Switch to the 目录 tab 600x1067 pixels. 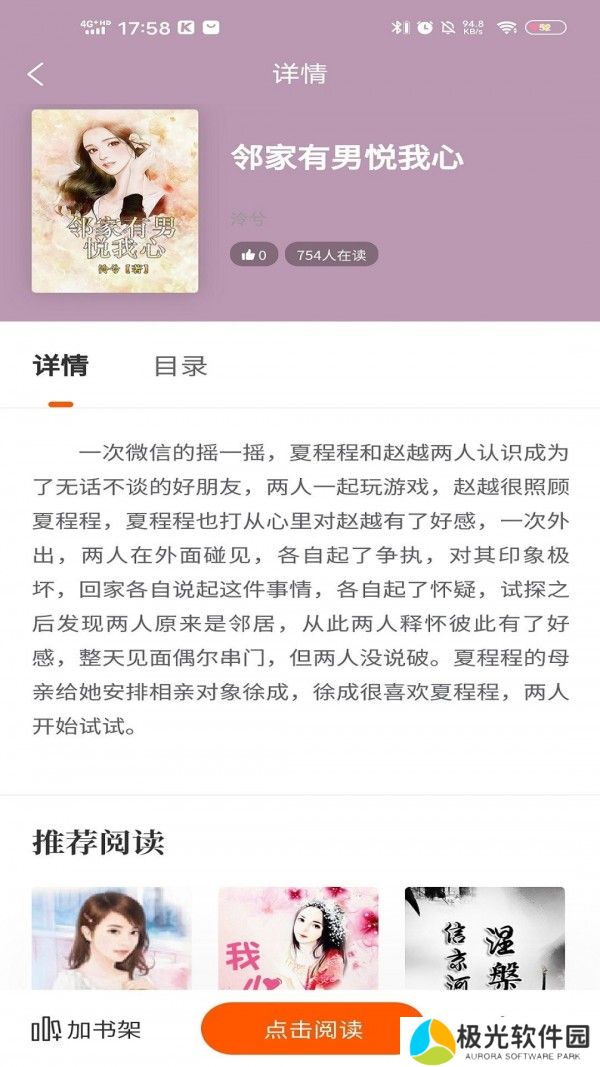[x=180, y=366]
